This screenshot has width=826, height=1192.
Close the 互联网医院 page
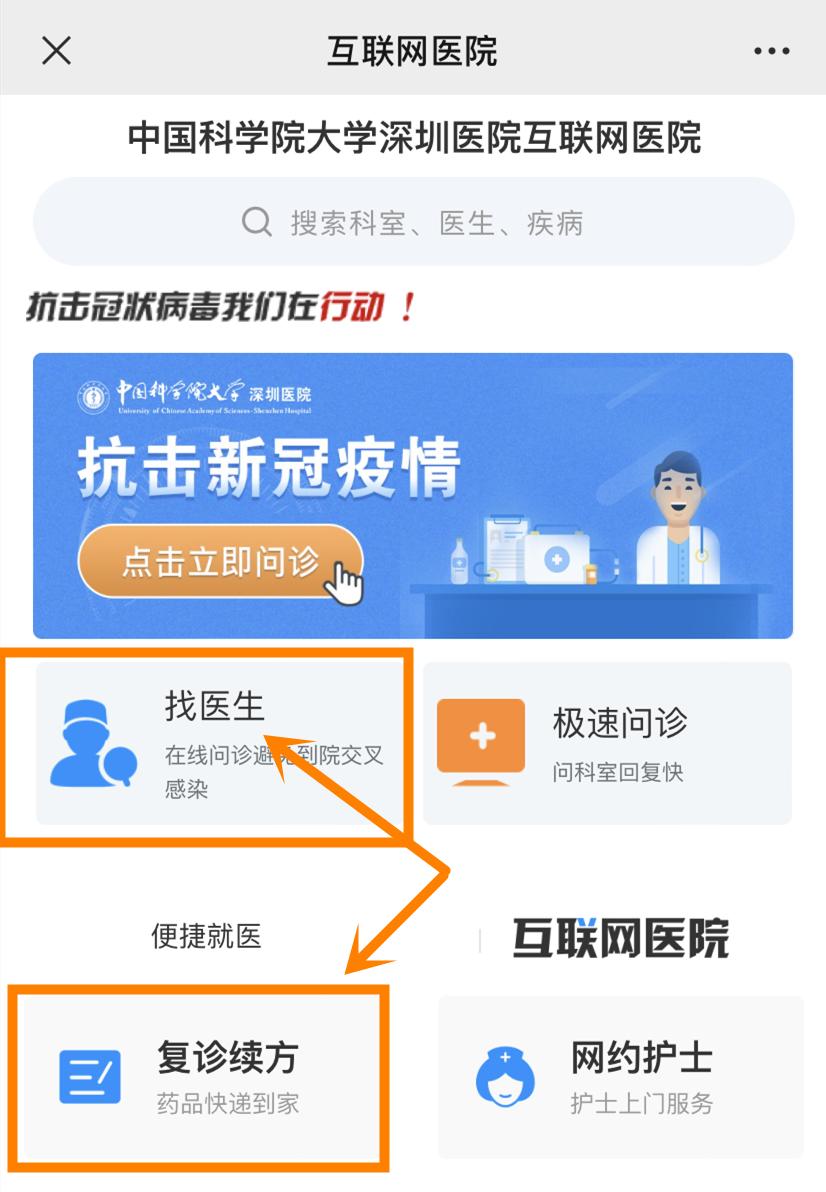(x=56, y=50)
